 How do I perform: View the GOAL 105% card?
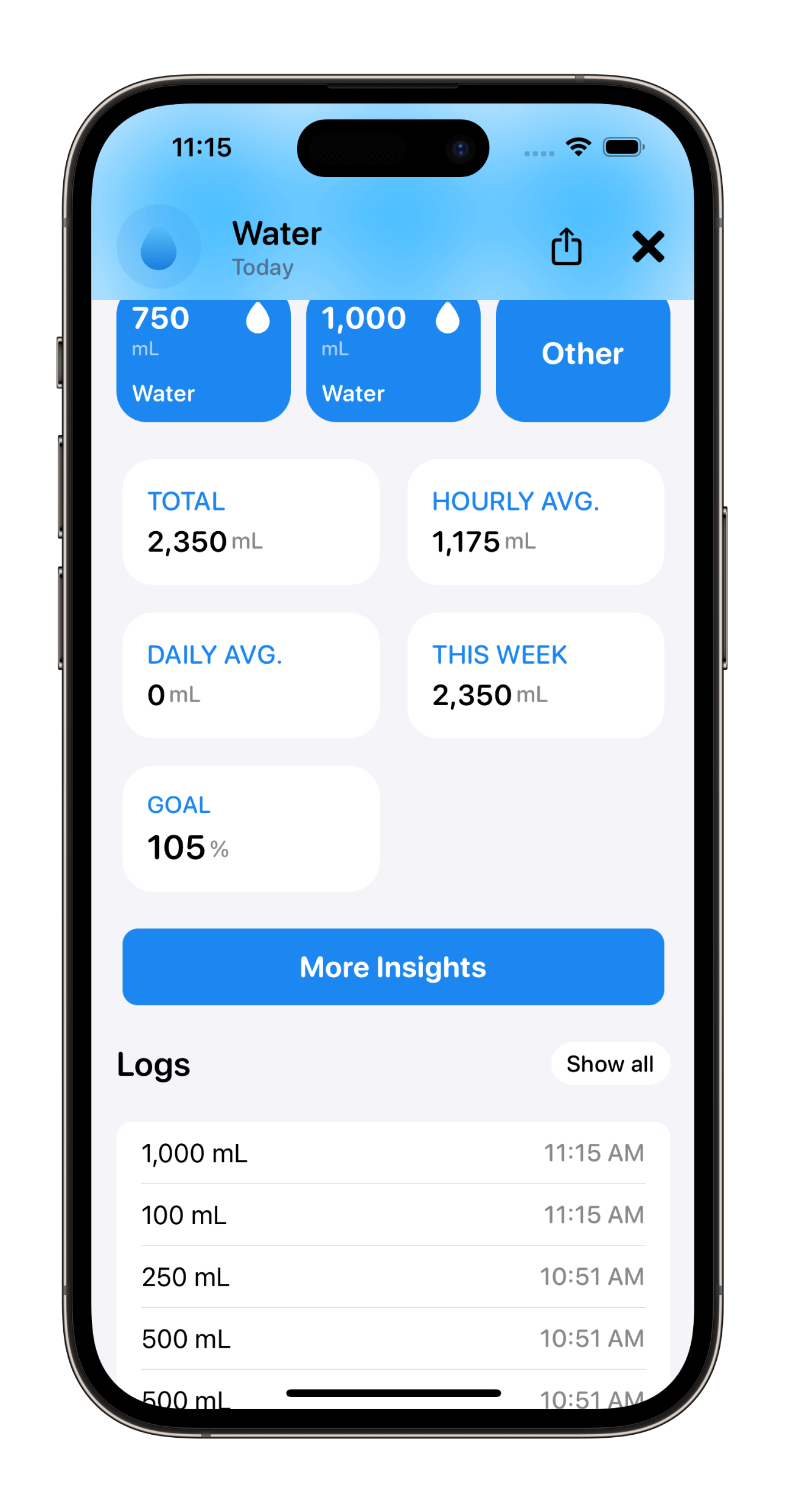coord(251,829)
